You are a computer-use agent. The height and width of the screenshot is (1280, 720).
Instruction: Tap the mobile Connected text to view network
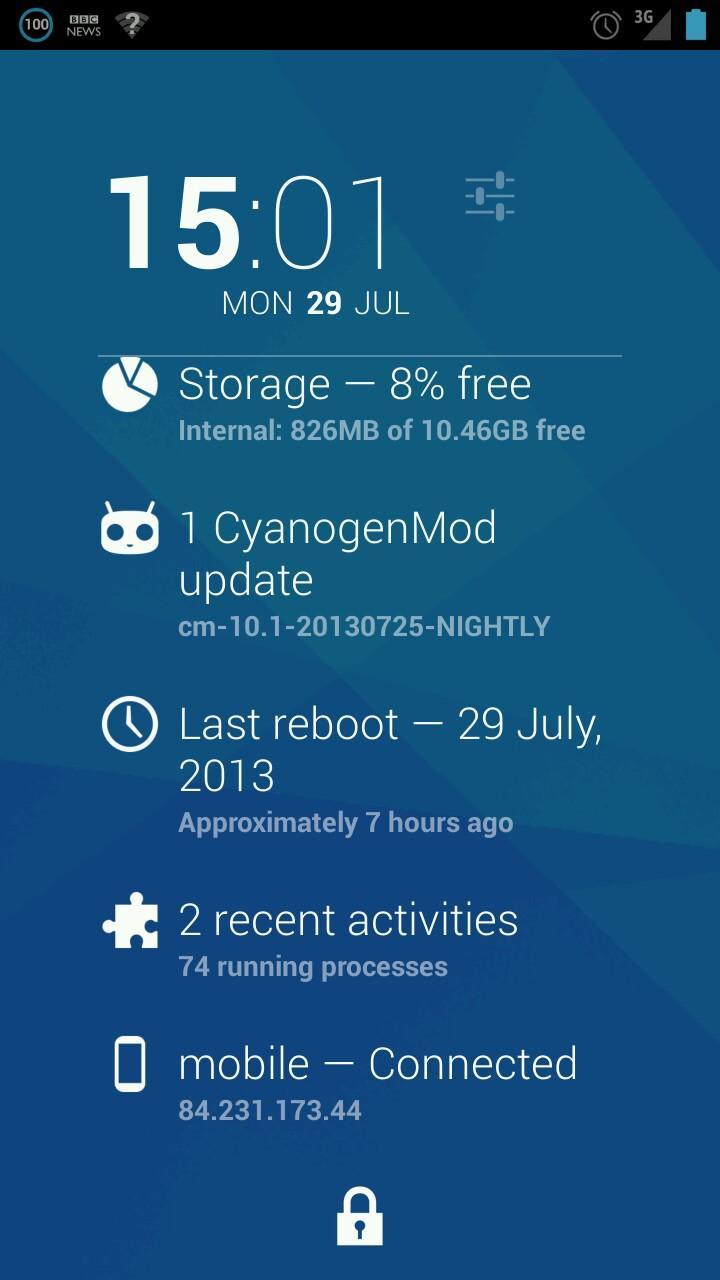pos(377,1064)
